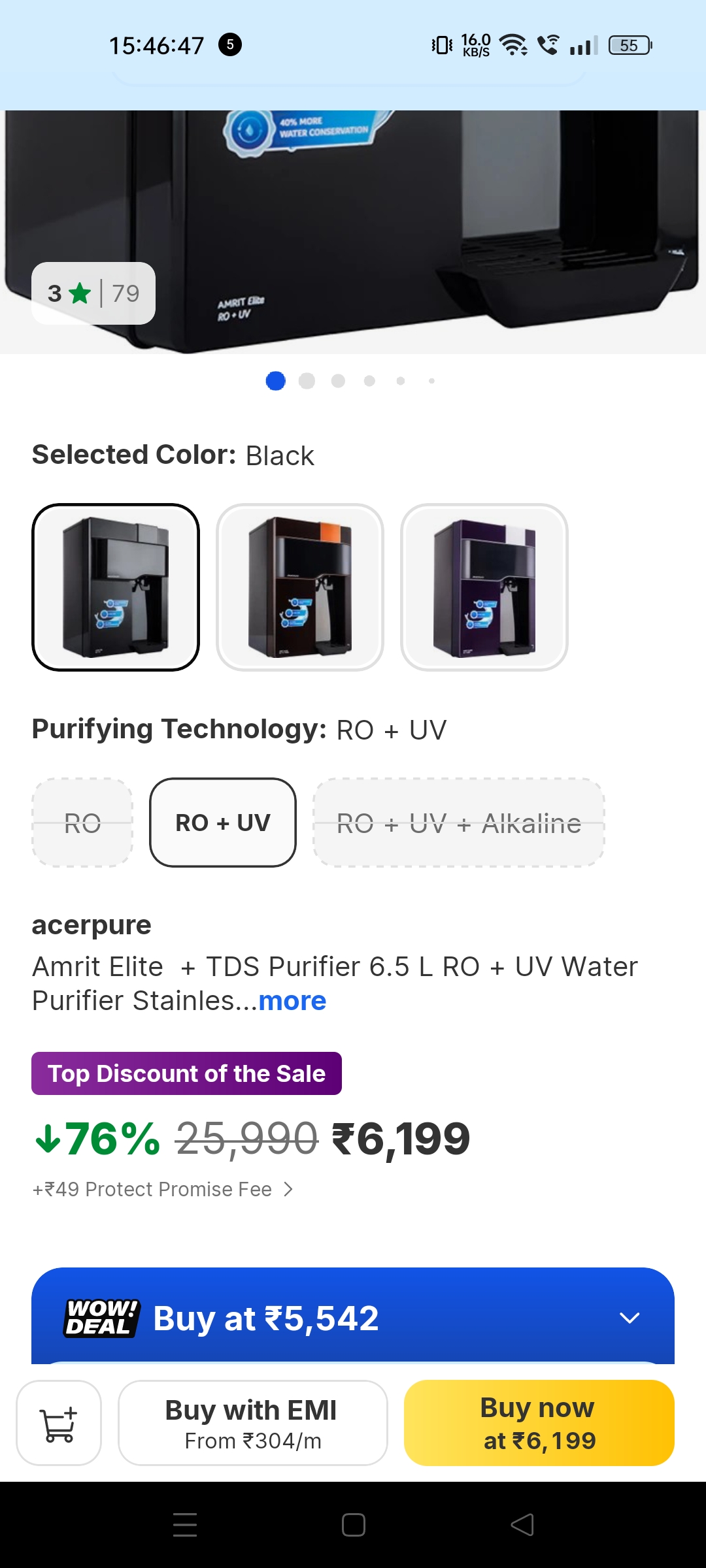Viewport: 706px width, 1568px height.
Task: Select RO + UV purifying technology
Action: tap(223, 823)
